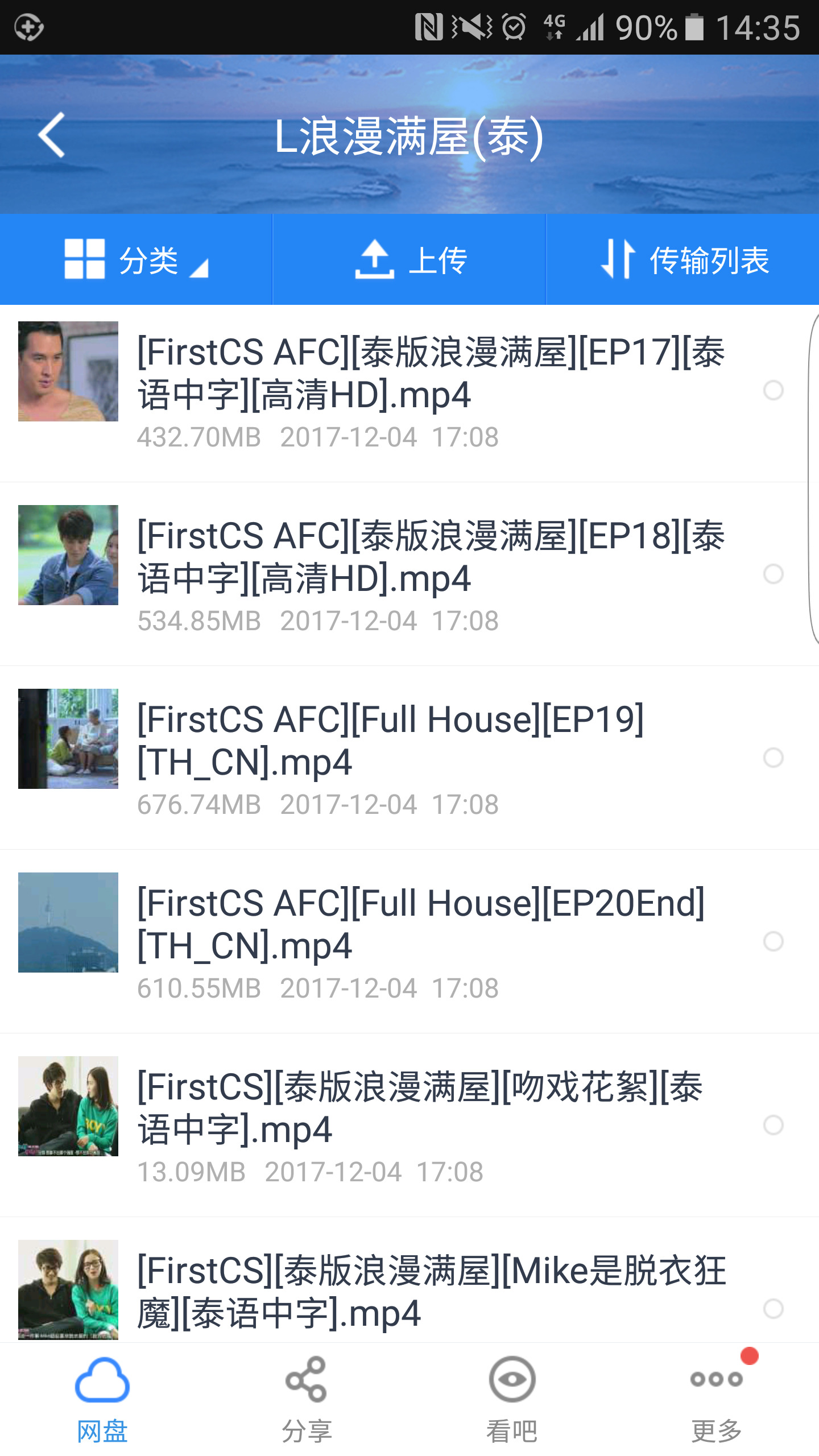Select the EP17 file's checkbox circle
The width and height of the screenshot is (819, 1456).
click(773, 390)
